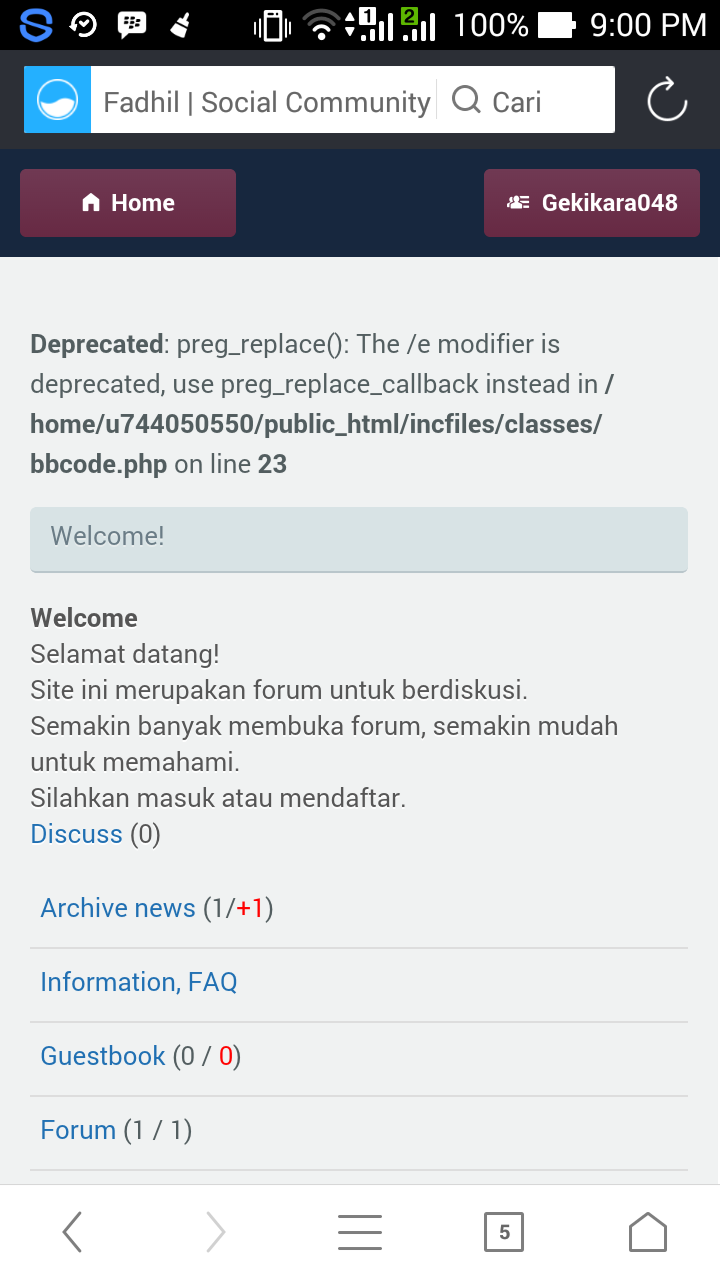Show the 5 open tabs
Image resolution: width=720 pixels, height=1280 pixels.
click(x=504, y=1232)
